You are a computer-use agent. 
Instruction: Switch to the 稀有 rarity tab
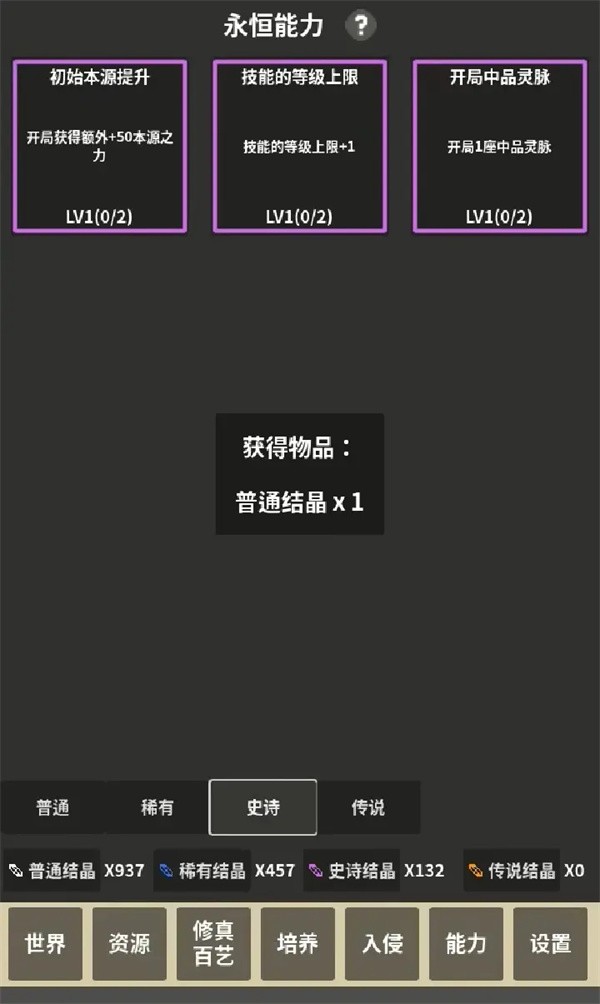point(157,808)
